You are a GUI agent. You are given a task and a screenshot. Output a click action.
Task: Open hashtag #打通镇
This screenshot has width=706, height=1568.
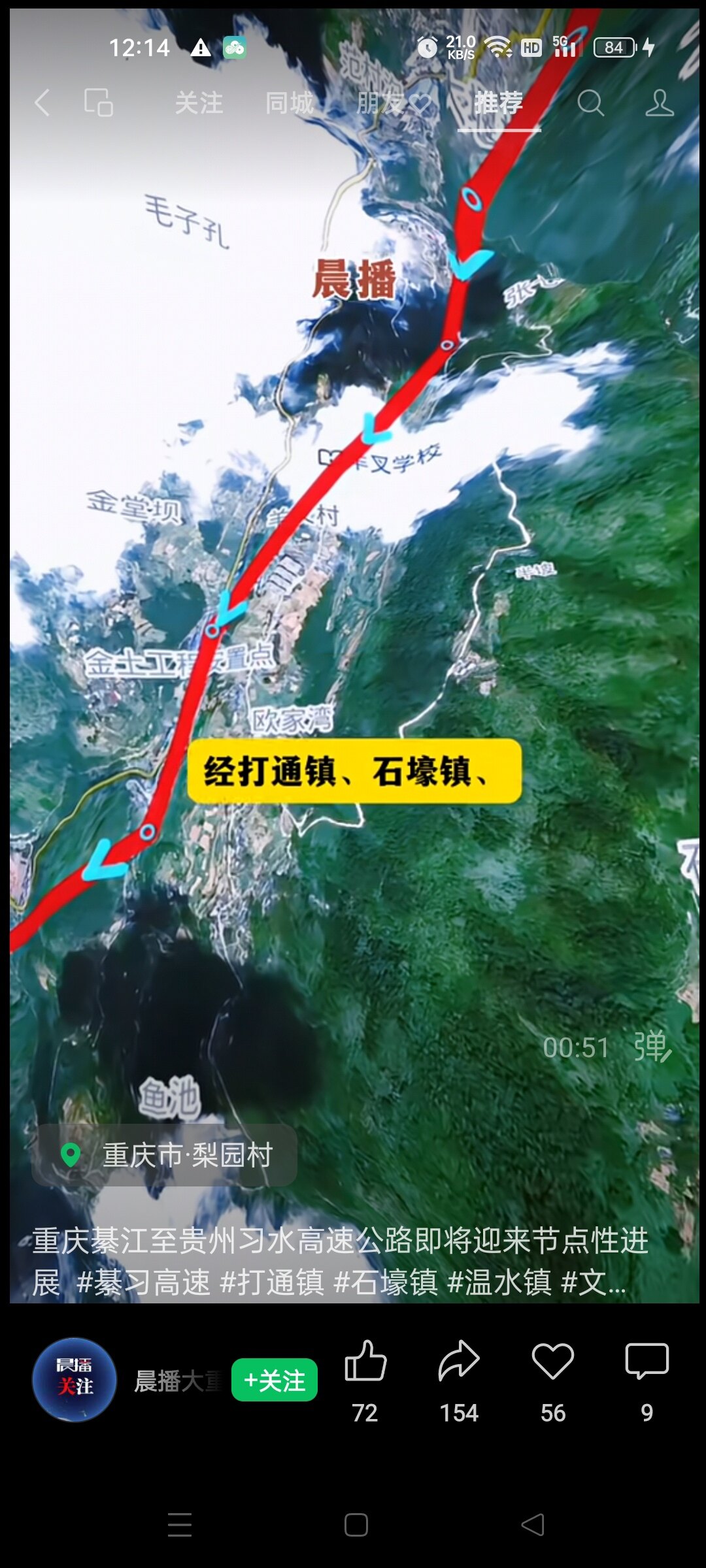point(272,1282)
